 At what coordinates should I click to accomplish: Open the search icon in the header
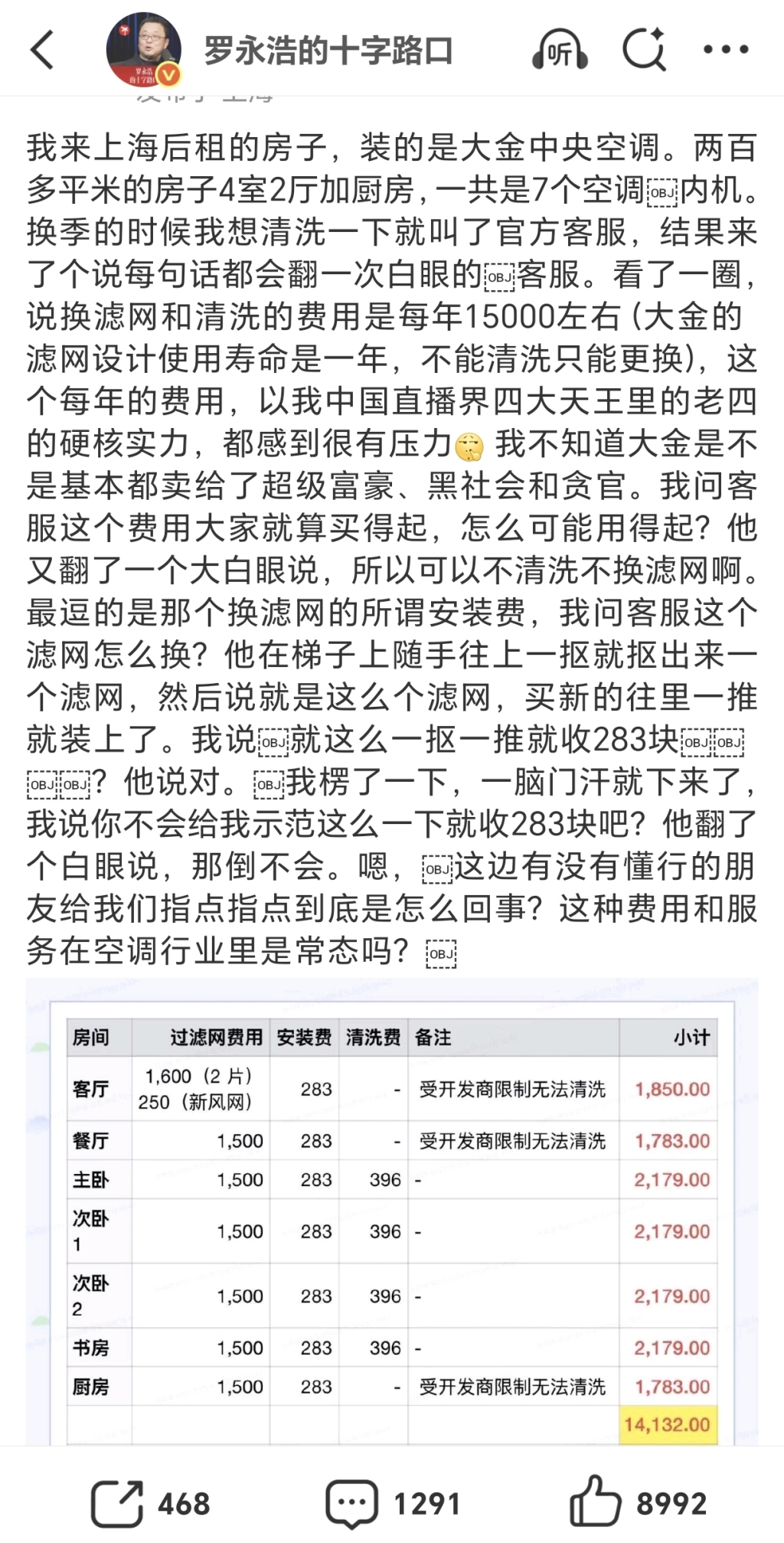(643, 51)
